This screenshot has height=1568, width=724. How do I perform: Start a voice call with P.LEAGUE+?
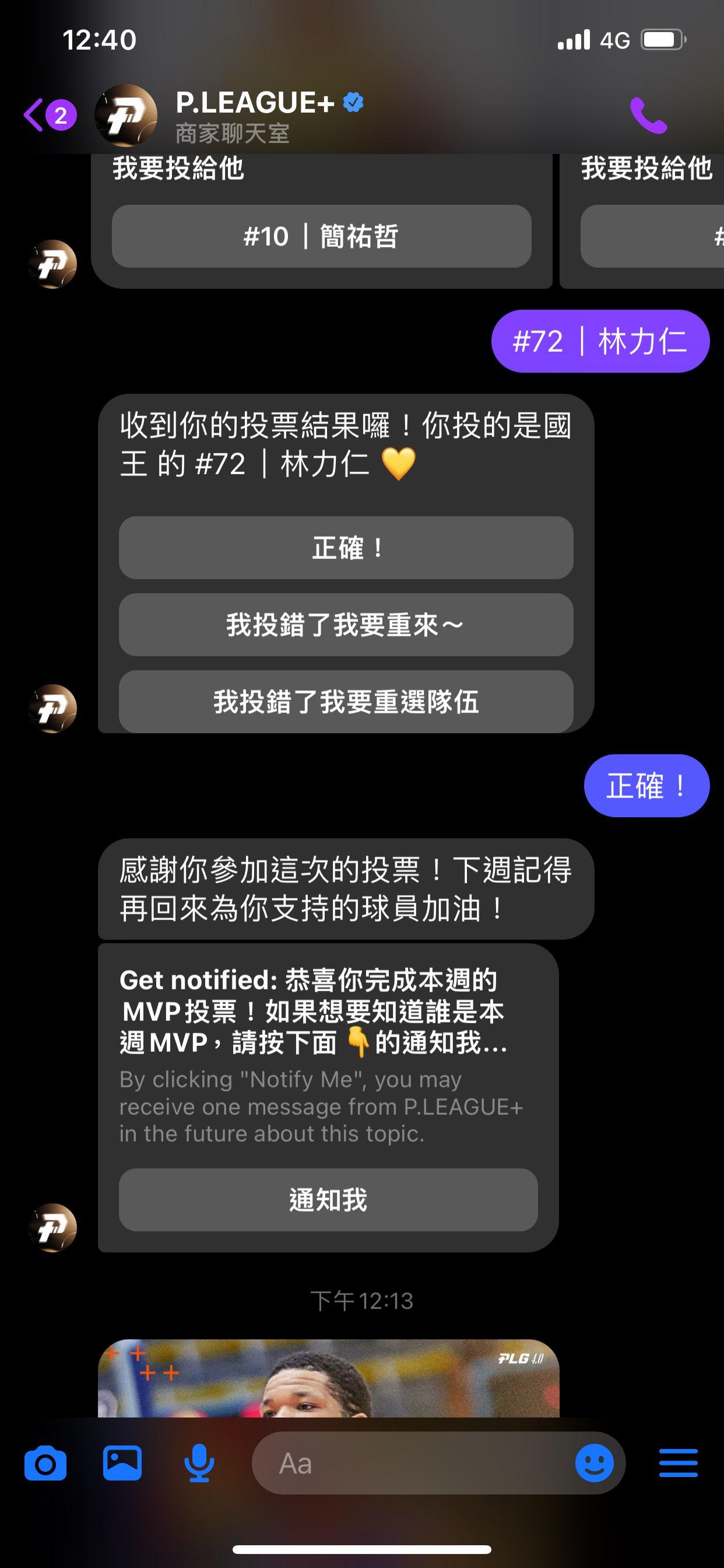click(648, 115)
